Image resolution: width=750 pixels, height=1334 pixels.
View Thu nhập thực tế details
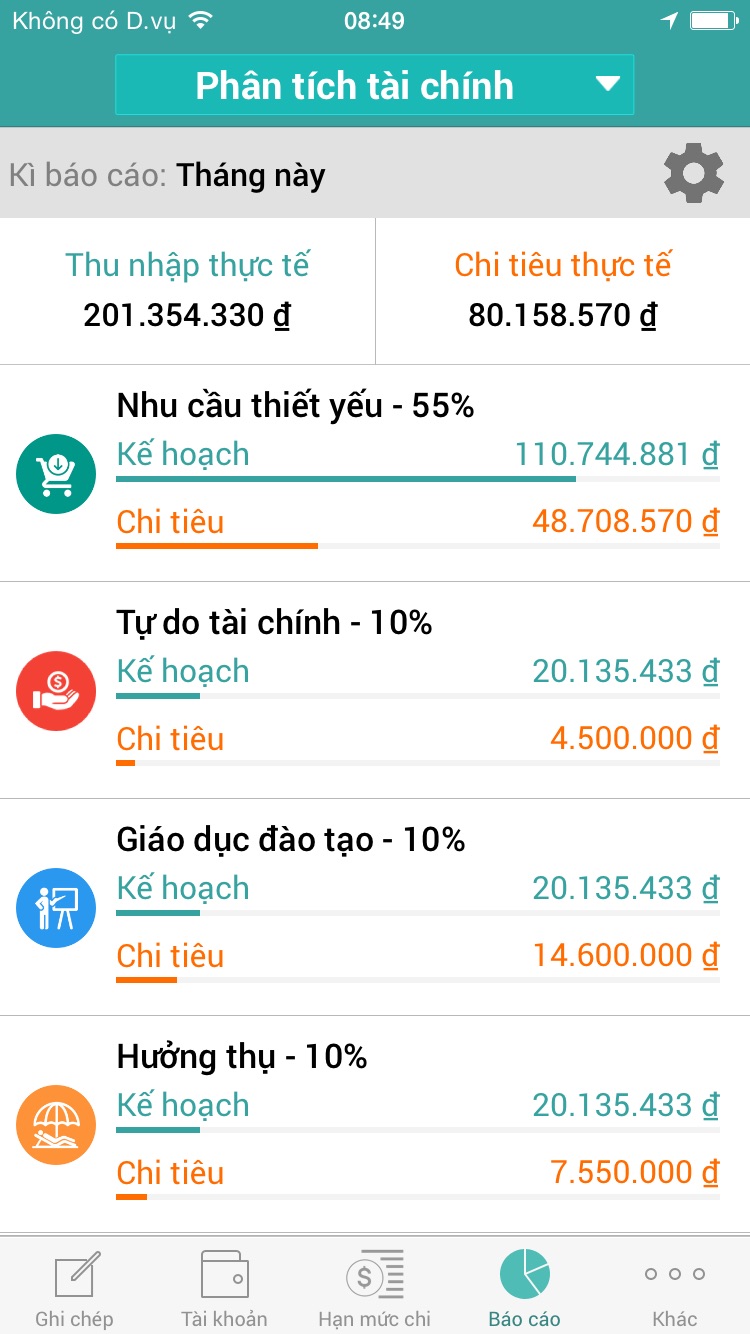click(187, 291)
